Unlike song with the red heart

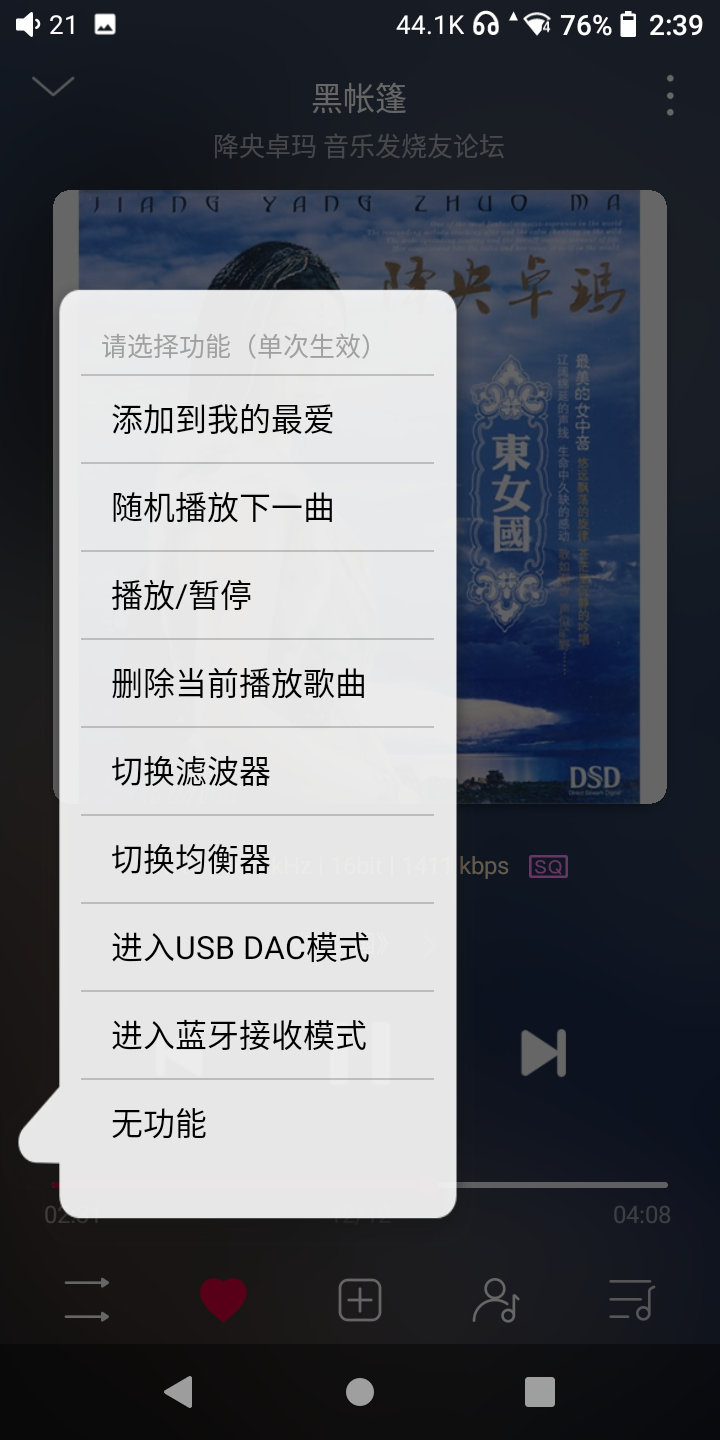(x=223, y=1301)
